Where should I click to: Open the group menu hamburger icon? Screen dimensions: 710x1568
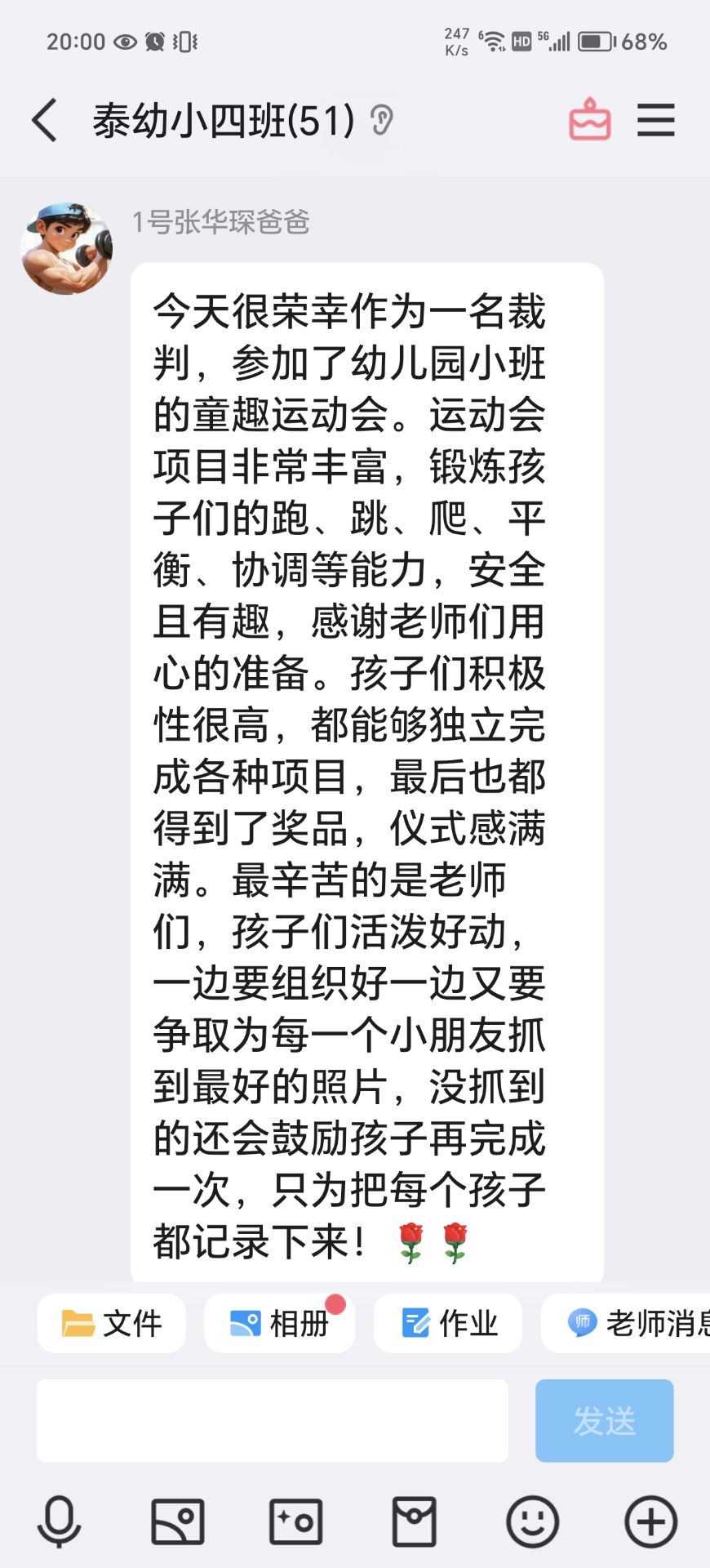[655, 121]
